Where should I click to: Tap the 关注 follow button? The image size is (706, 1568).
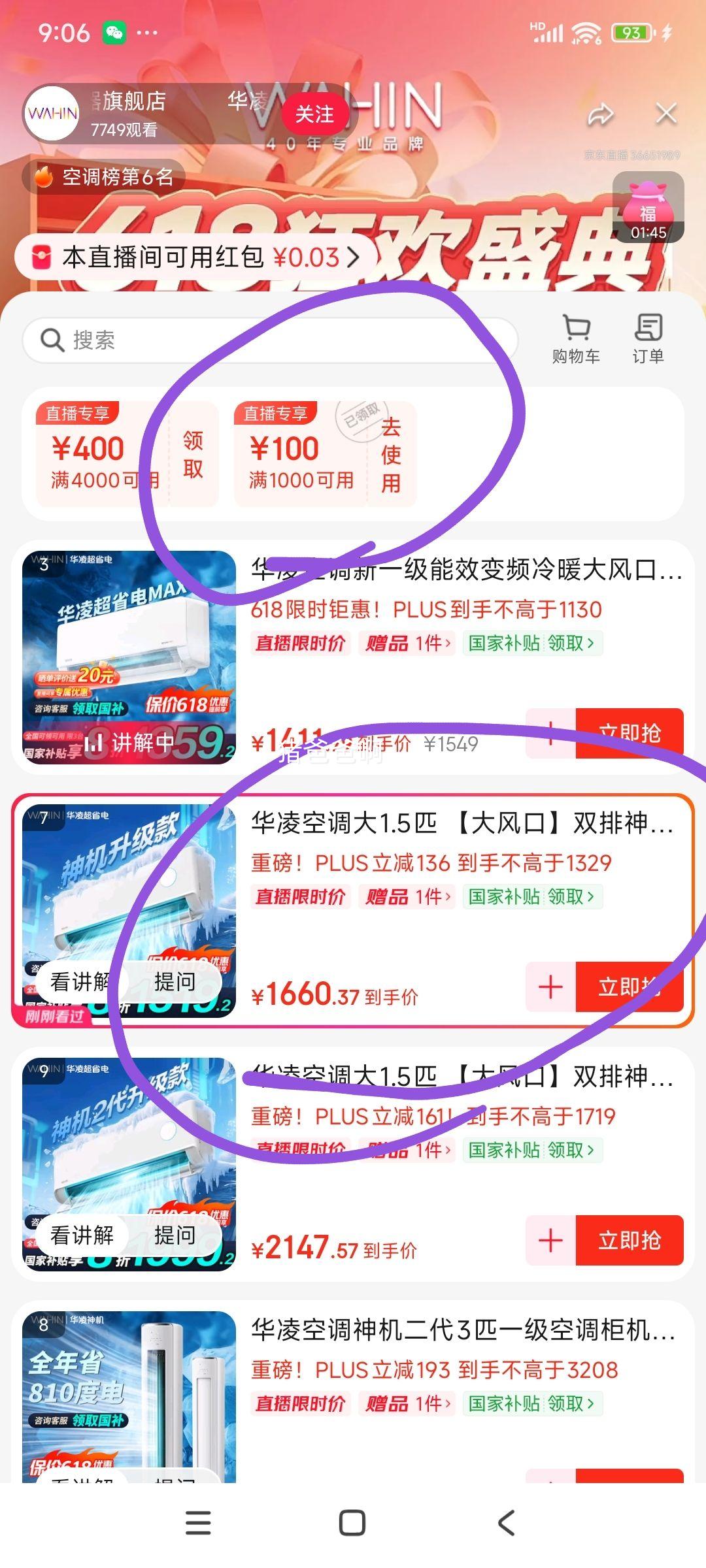click(x=314, y=114)
